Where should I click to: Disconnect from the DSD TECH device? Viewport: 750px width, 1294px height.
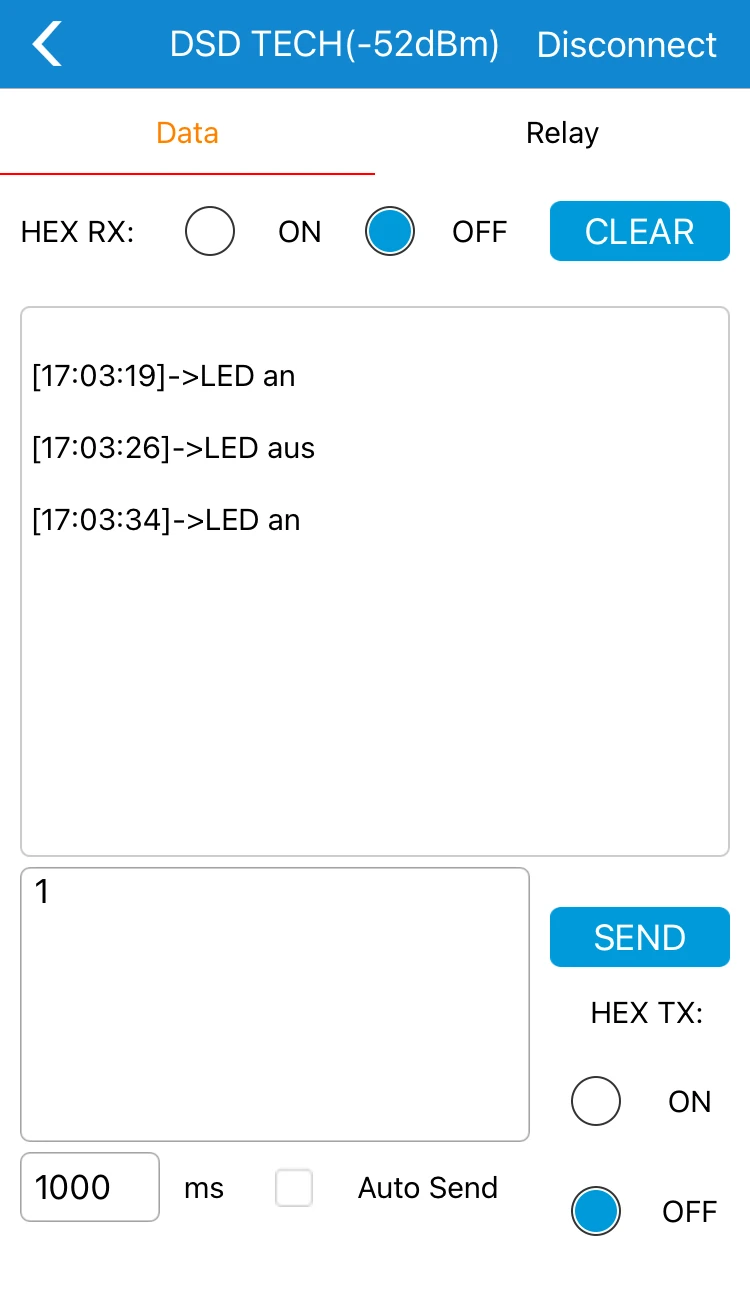tap(626, 45)
